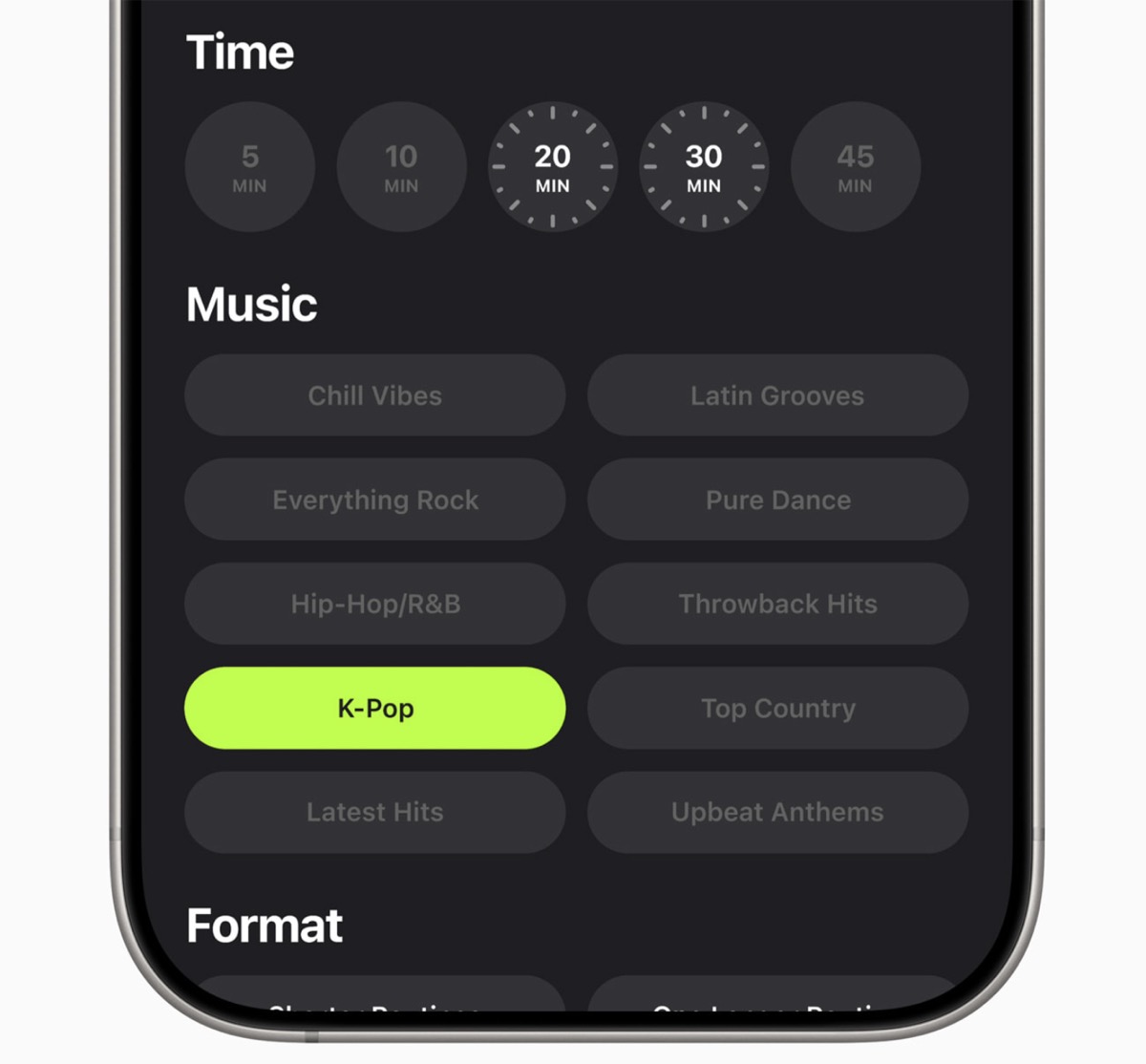The height and width of the screenshot is (1064, 1146).
Task: Choose Top Country music
Action: 777,708
